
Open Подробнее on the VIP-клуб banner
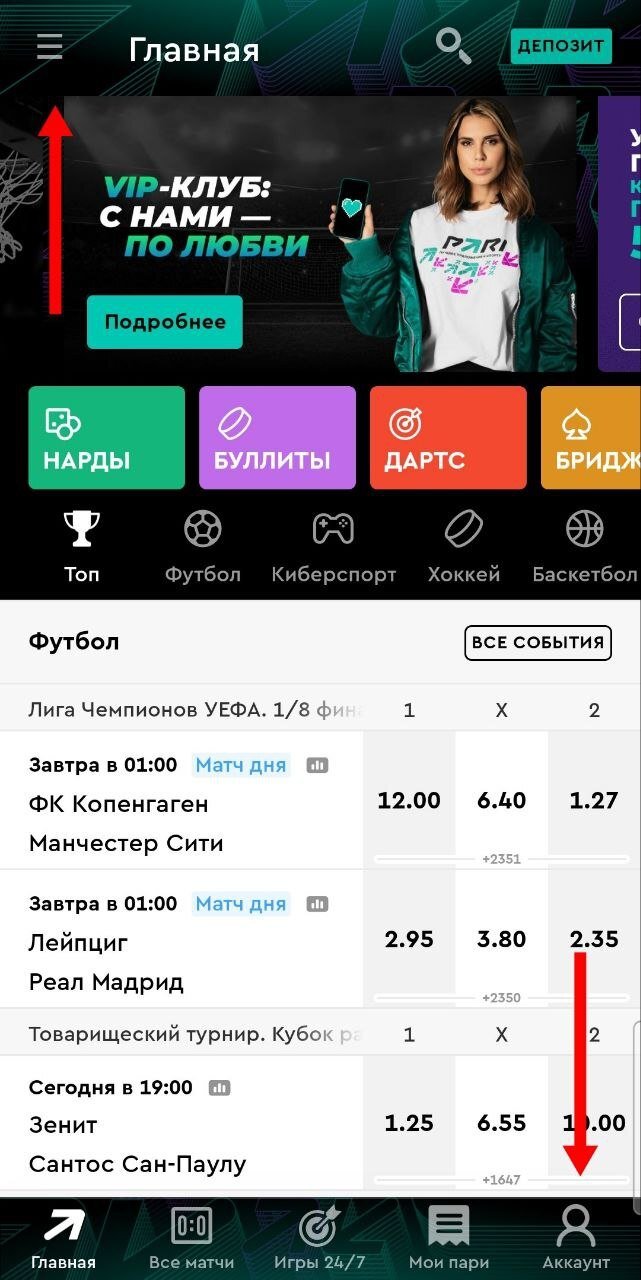pyautogui.click(x=165, y=322)
